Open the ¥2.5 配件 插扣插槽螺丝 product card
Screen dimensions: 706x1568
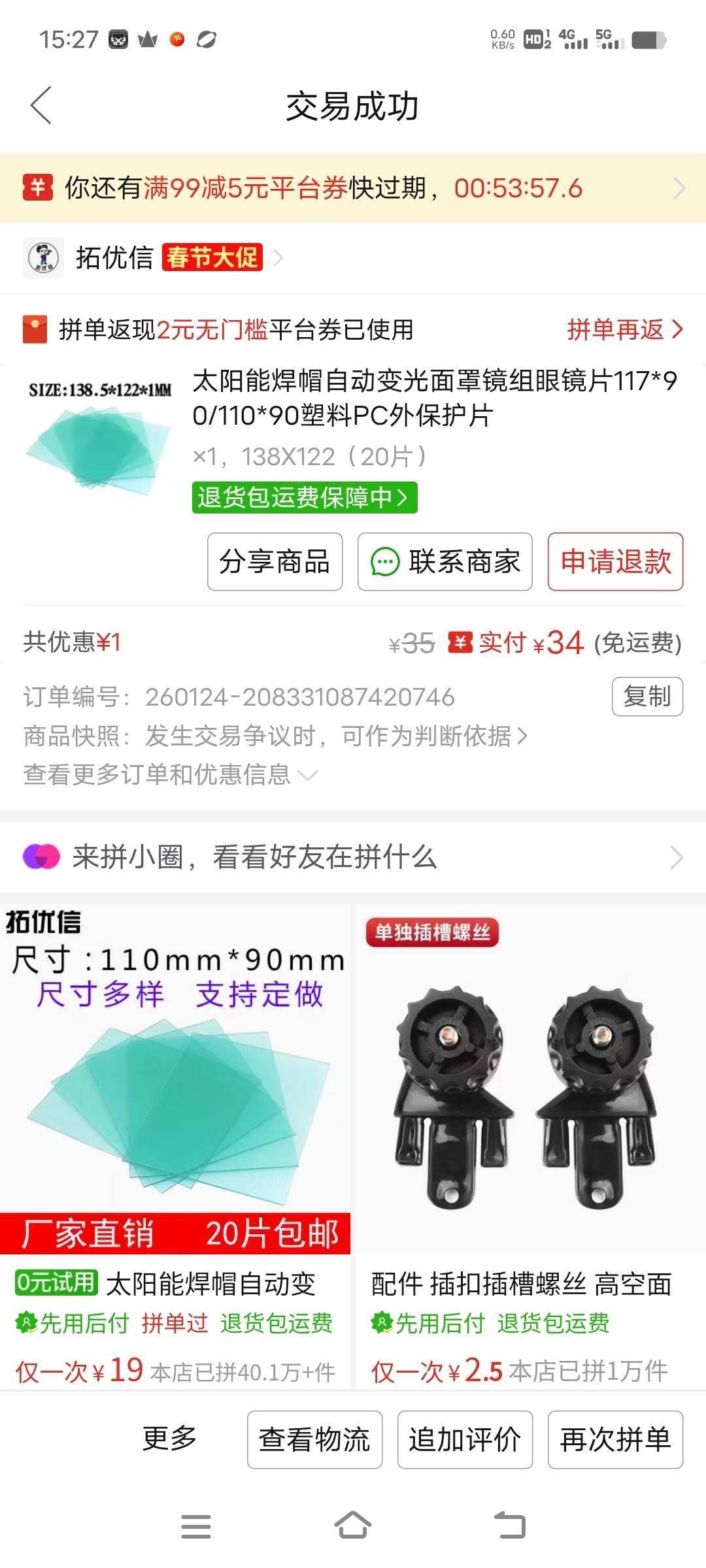529,1143
